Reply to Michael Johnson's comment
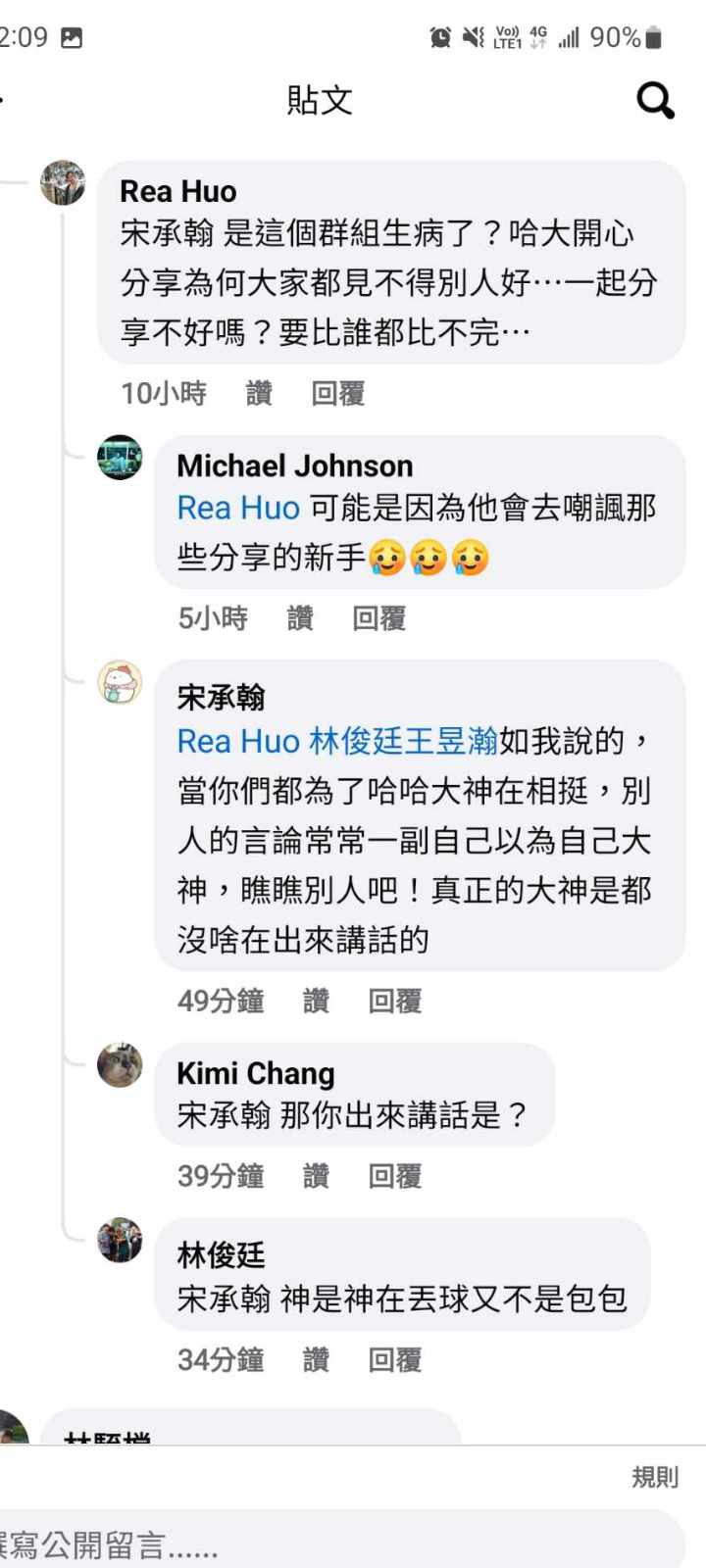 pos(378,618)
